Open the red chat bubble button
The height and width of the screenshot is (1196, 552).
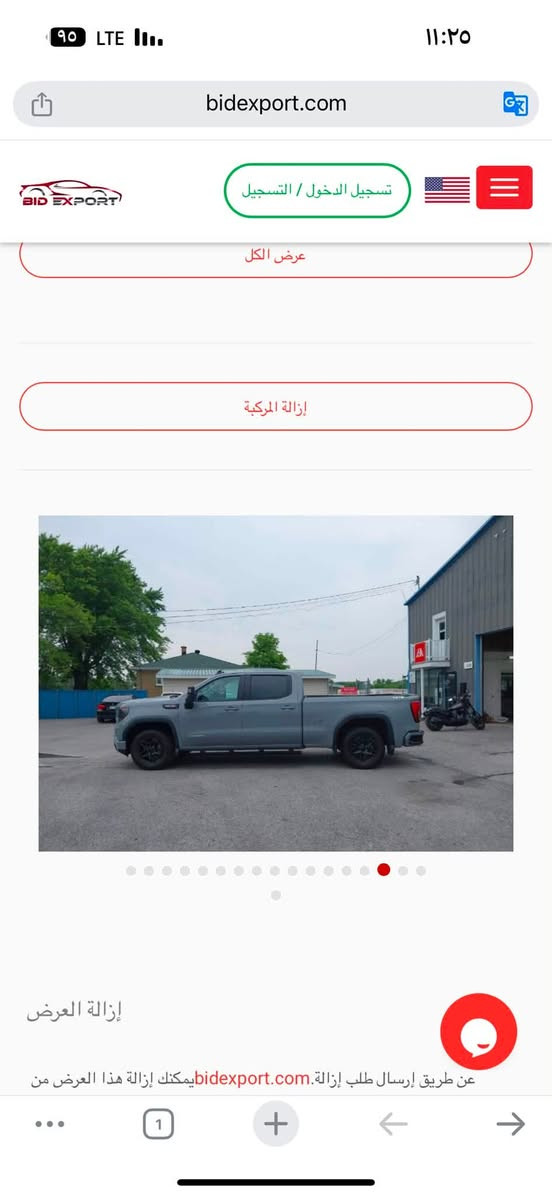479,1031
